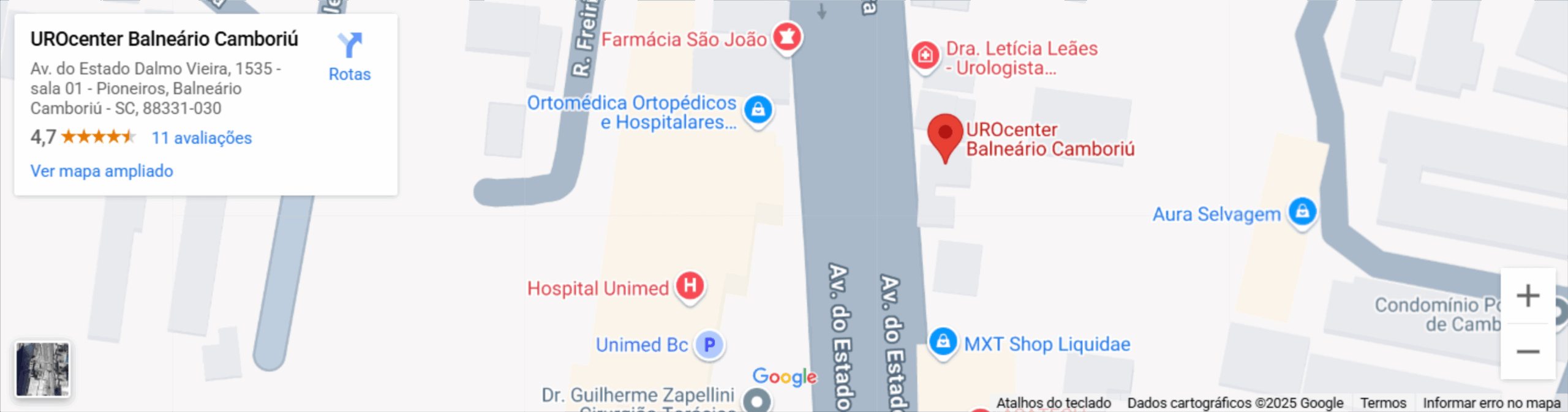Zoom in on the map

pos(1528,296)
